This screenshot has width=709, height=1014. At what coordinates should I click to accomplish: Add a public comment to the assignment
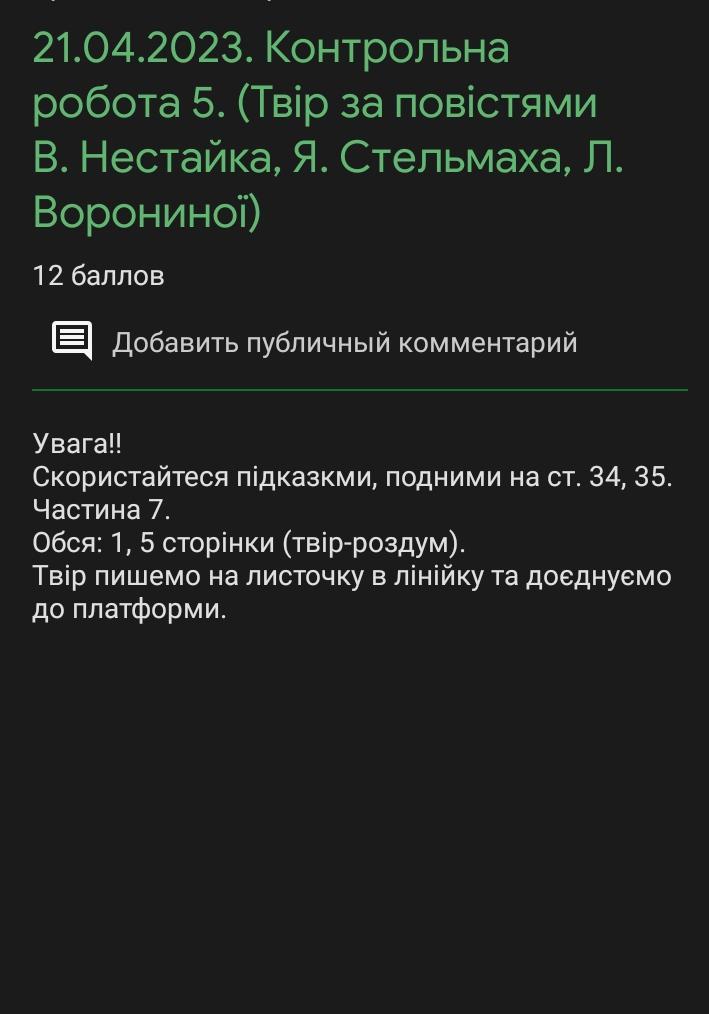tap(344, 342)
